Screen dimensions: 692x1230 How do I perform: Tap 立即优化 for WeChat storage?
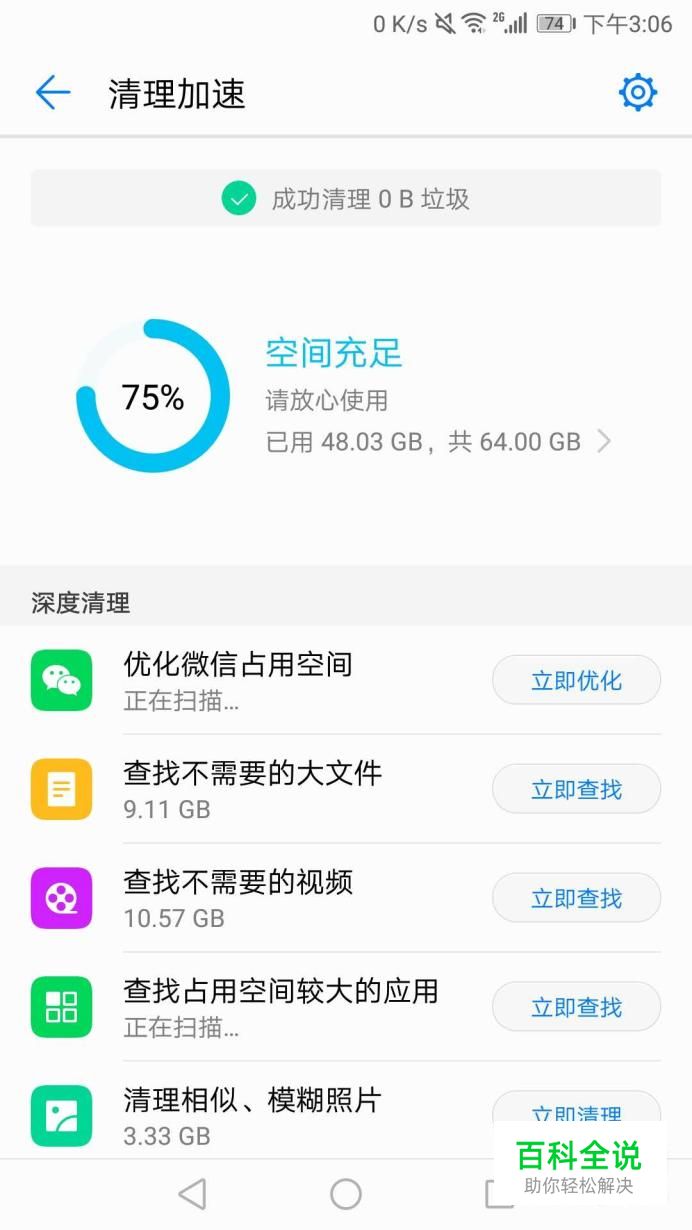[576, 681]
